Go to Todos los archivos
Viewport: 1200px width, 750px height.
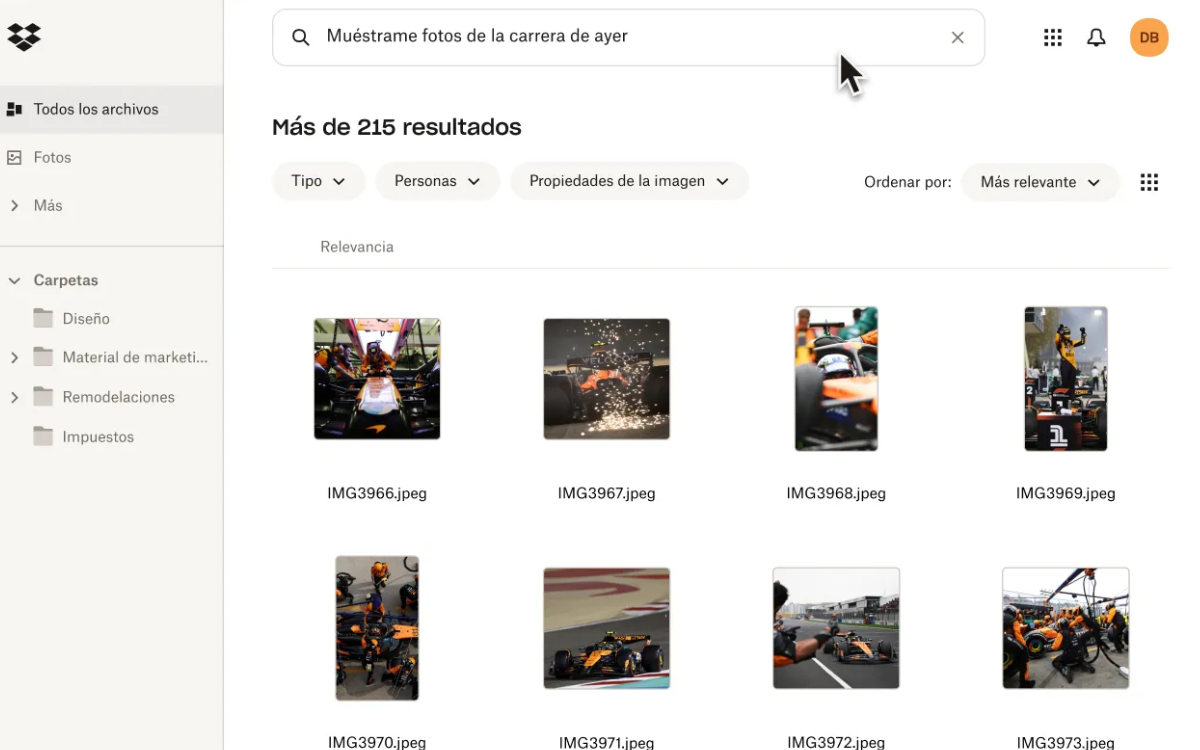[x=96, y=109]
